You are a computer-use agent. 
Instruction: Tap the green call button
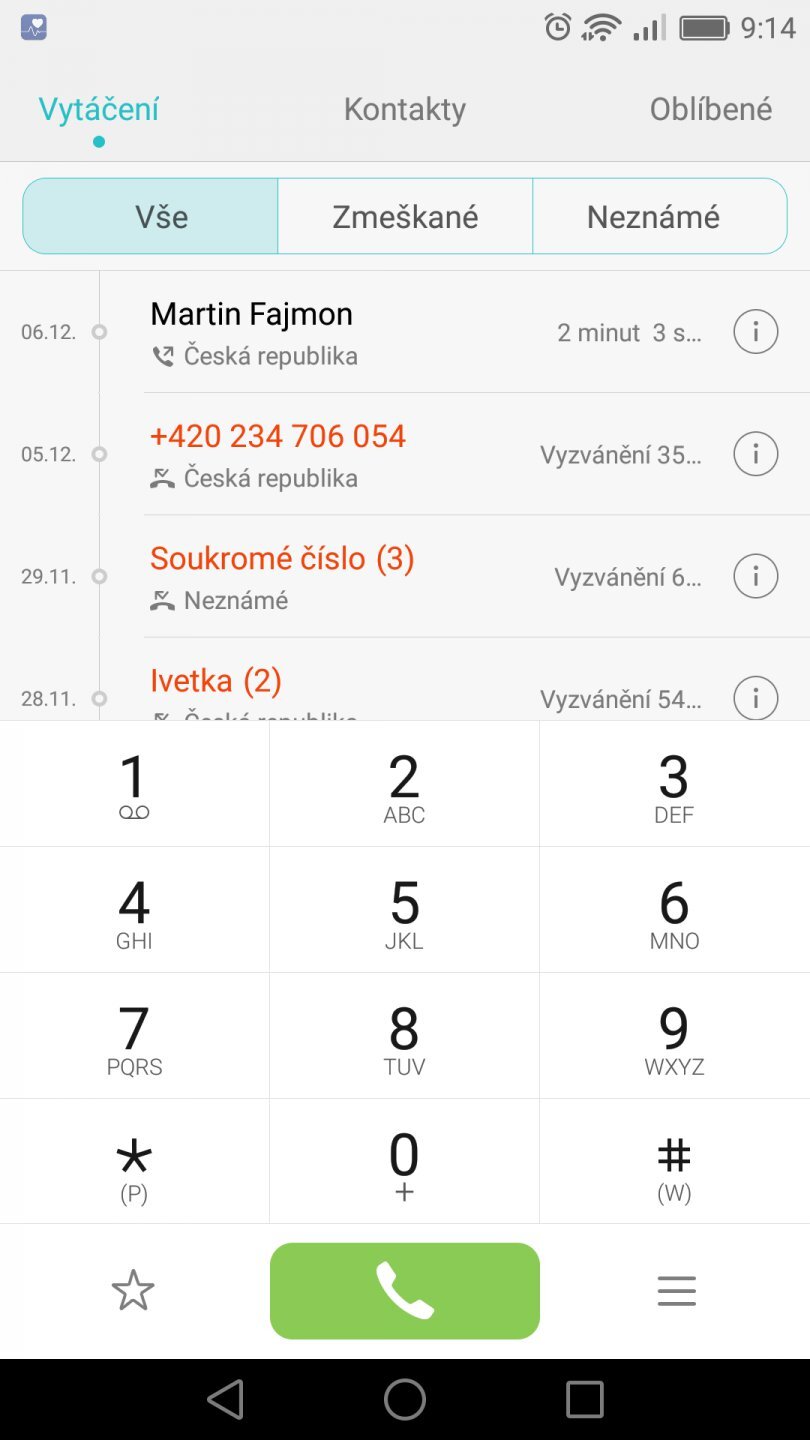(404, 1291)
